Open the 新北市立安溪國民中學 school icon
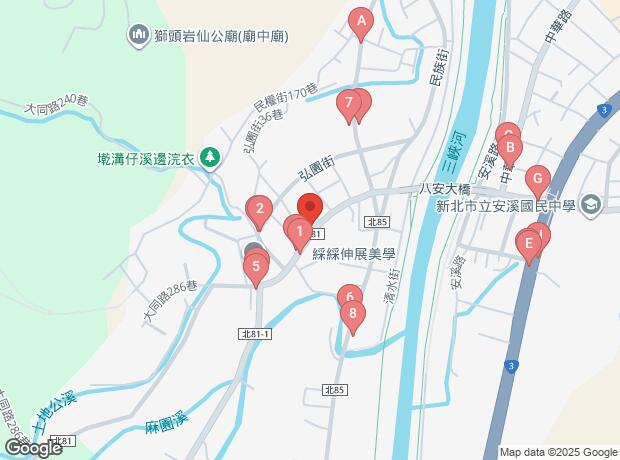 pos(590,204)
